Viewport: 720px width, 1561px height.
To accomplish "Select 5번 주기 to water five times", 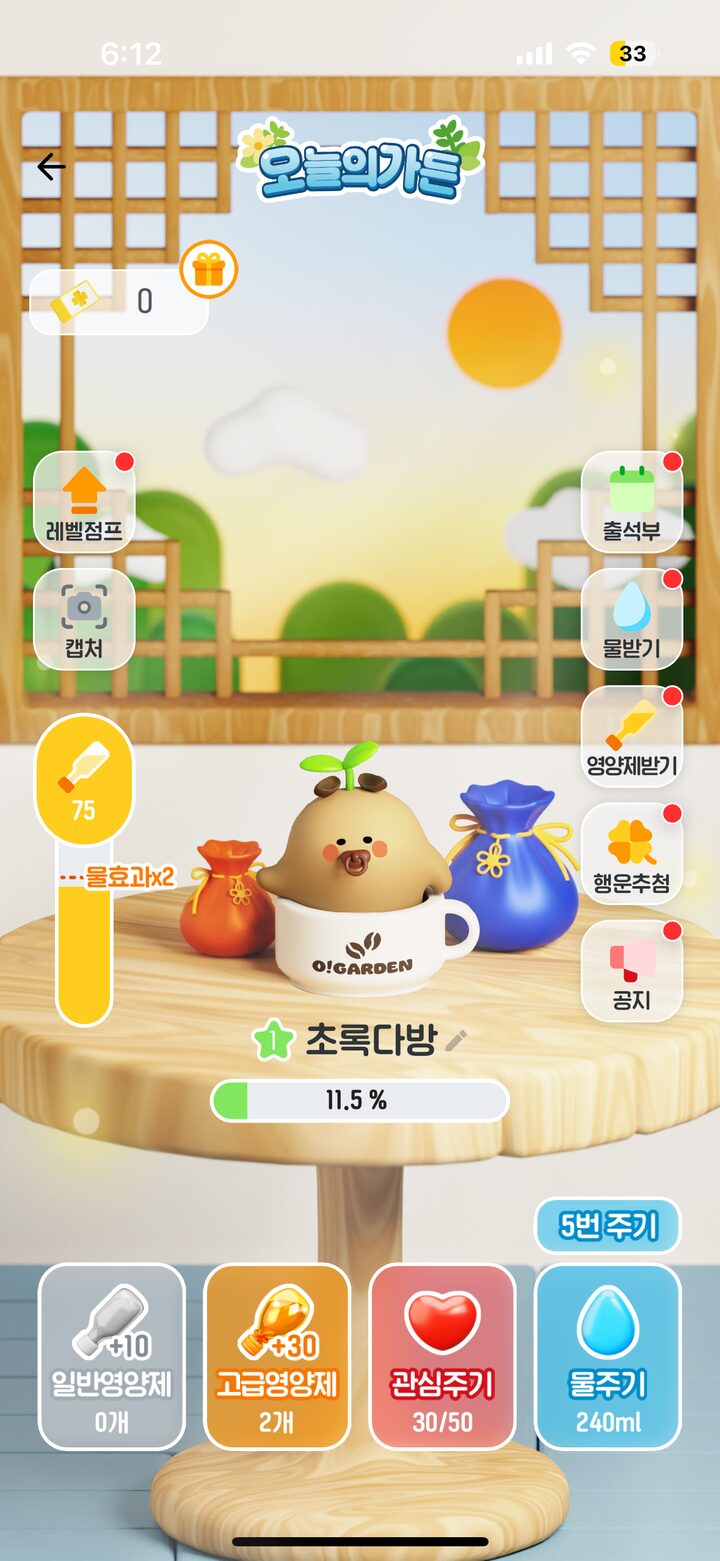I will click(x=607, y=1225).
